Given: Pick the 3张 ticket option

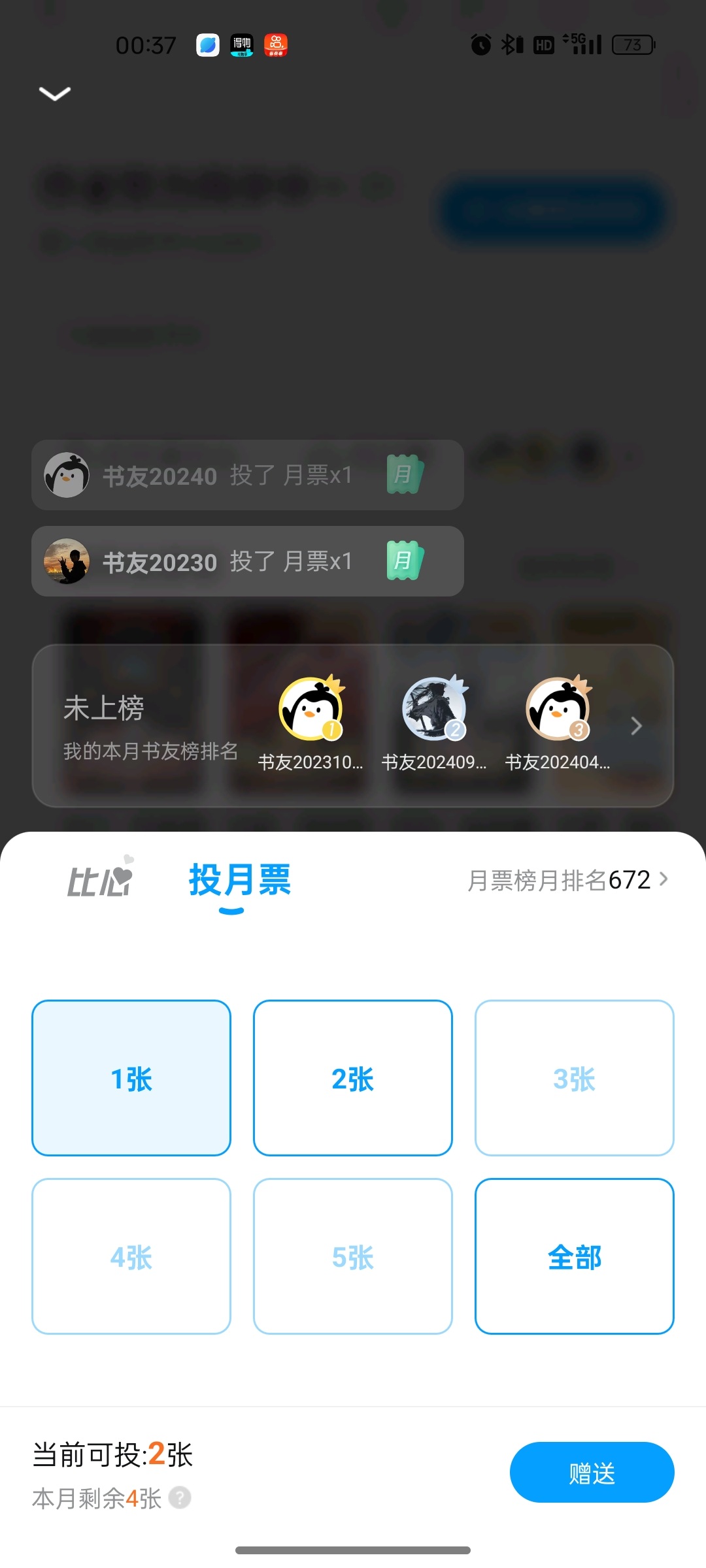Looking at the screenshot, I should [x=574, y=1078].
